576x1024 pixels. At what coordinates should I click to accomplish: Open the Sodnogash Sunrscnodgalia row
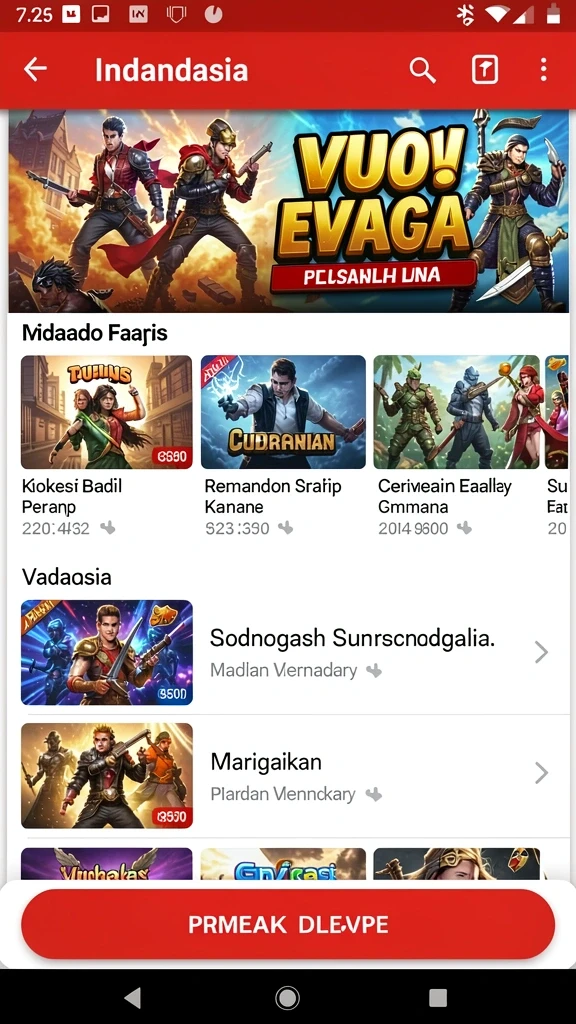coord(288,652)
